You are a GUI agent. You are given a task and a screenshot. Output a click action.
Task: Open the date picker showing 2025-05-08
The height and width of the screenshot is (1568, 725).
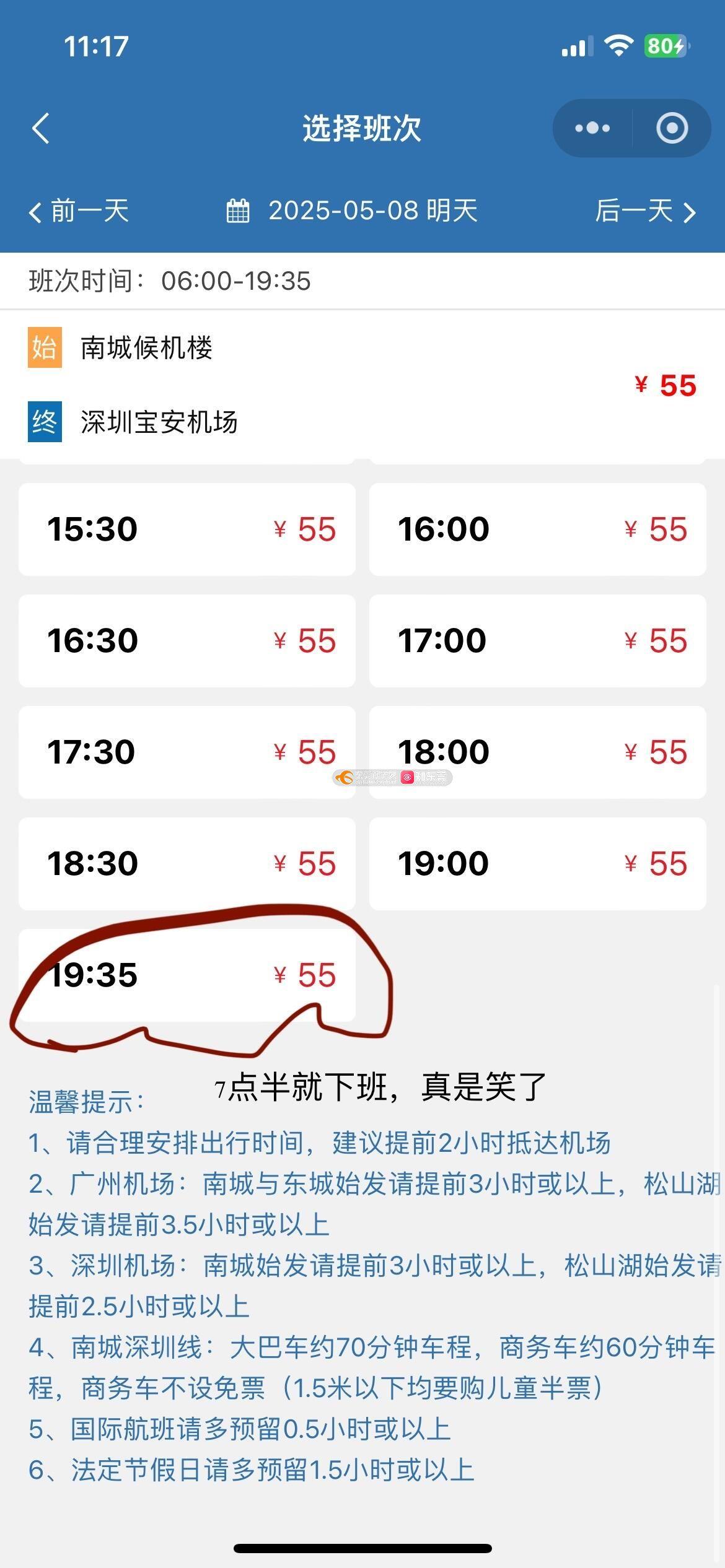click(352, 211)
